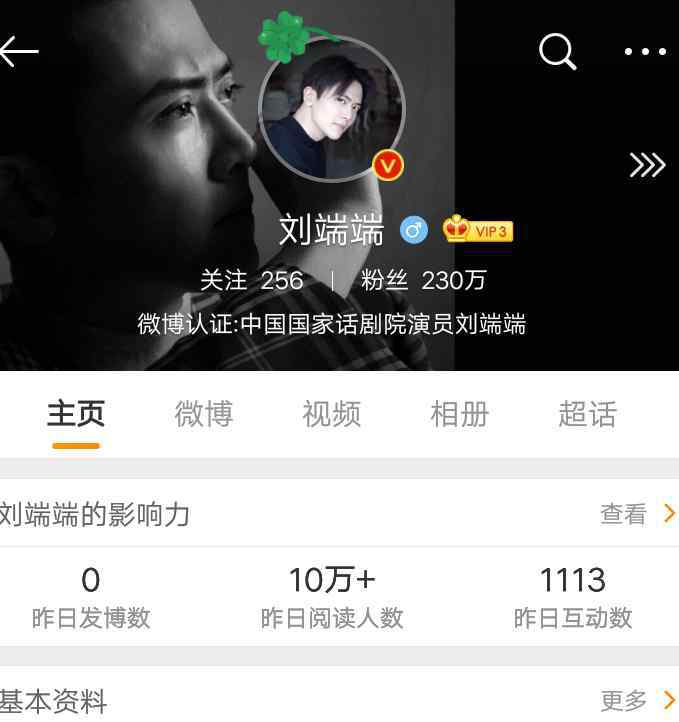
Task: Tap the VIP 3 membership badge
Action: point(478,231)
